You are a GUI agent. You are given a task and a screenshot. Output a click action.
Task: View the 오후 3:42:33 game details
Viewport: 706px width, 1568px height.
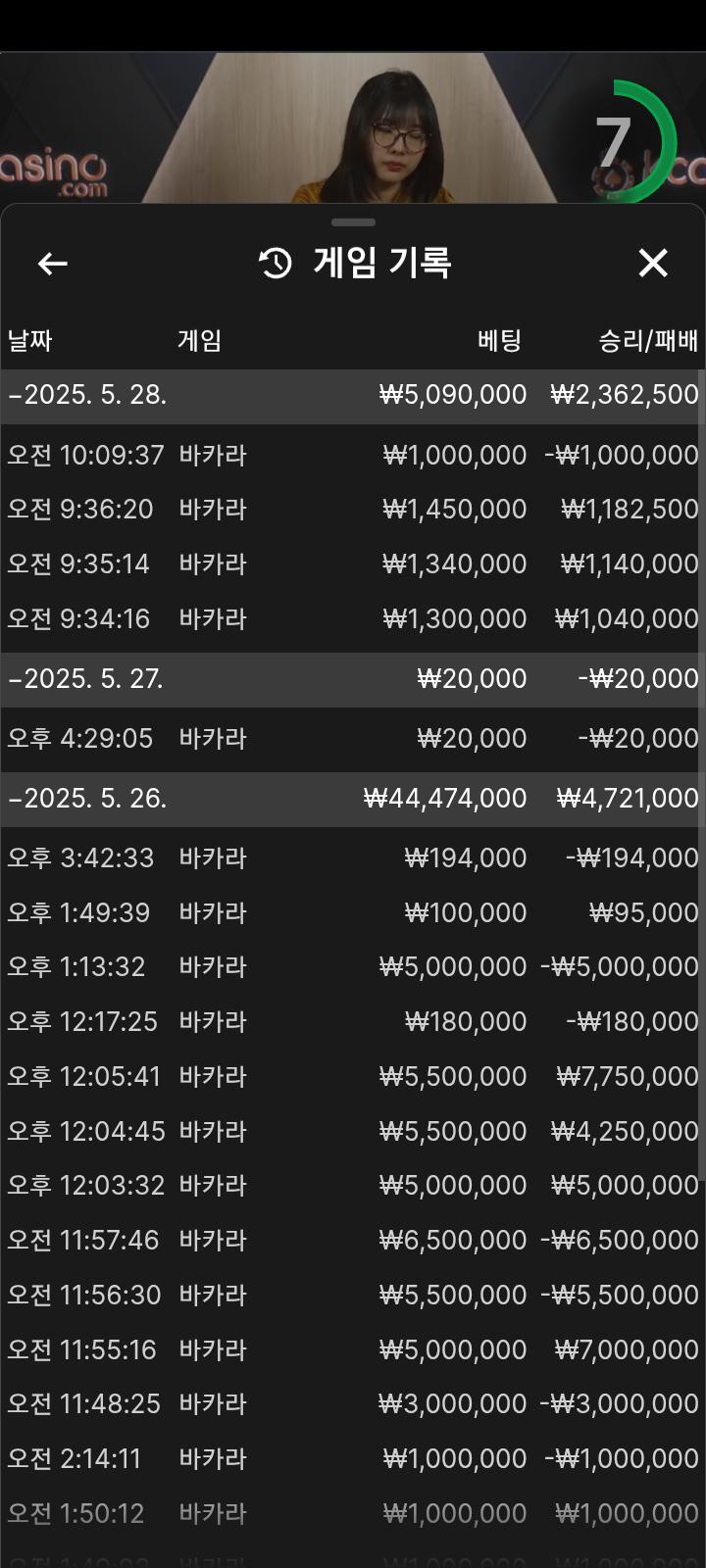pos(353,858)
